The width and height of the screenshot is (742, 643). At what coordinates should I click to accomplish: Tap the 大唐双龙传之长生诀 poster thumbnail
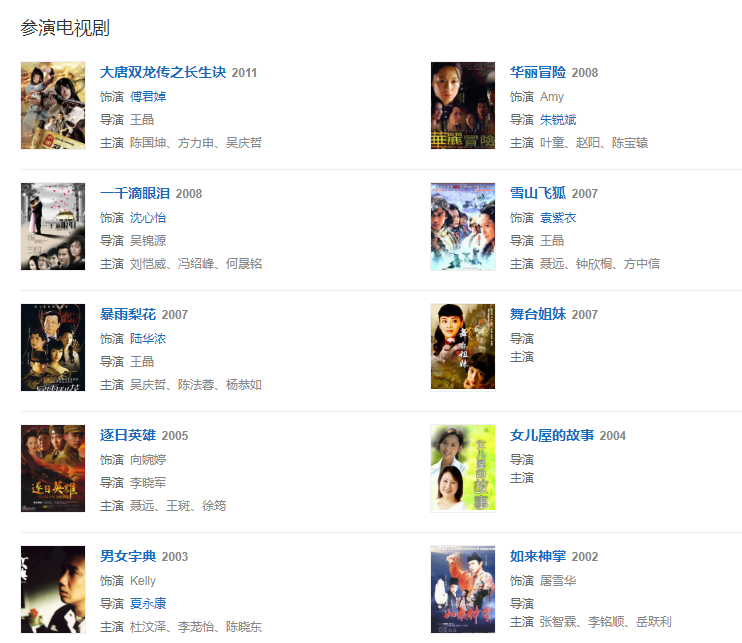(x=53, y=106)
